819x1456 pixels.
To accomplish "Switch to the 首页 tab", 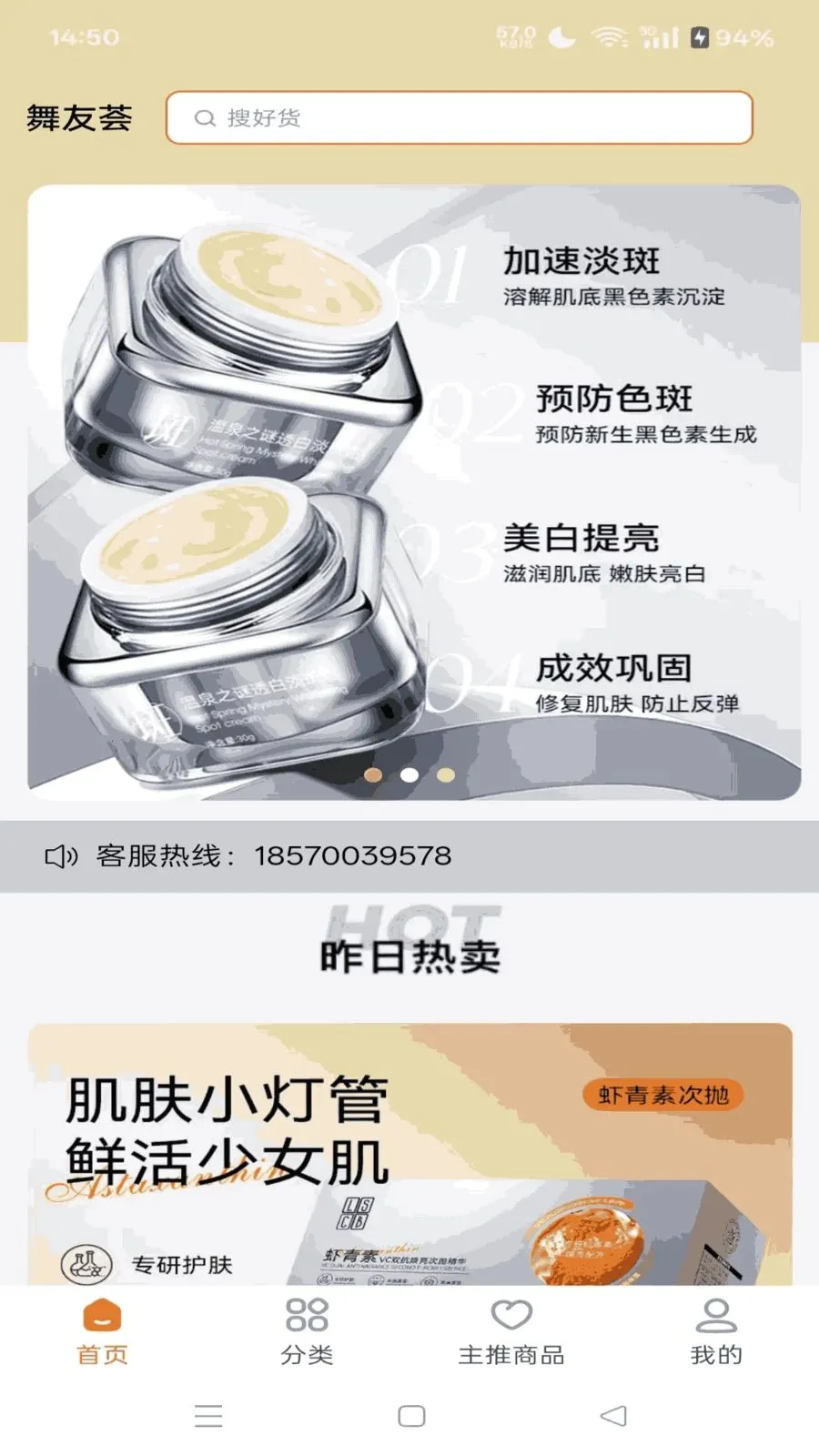I will (x=102, y=1331).
